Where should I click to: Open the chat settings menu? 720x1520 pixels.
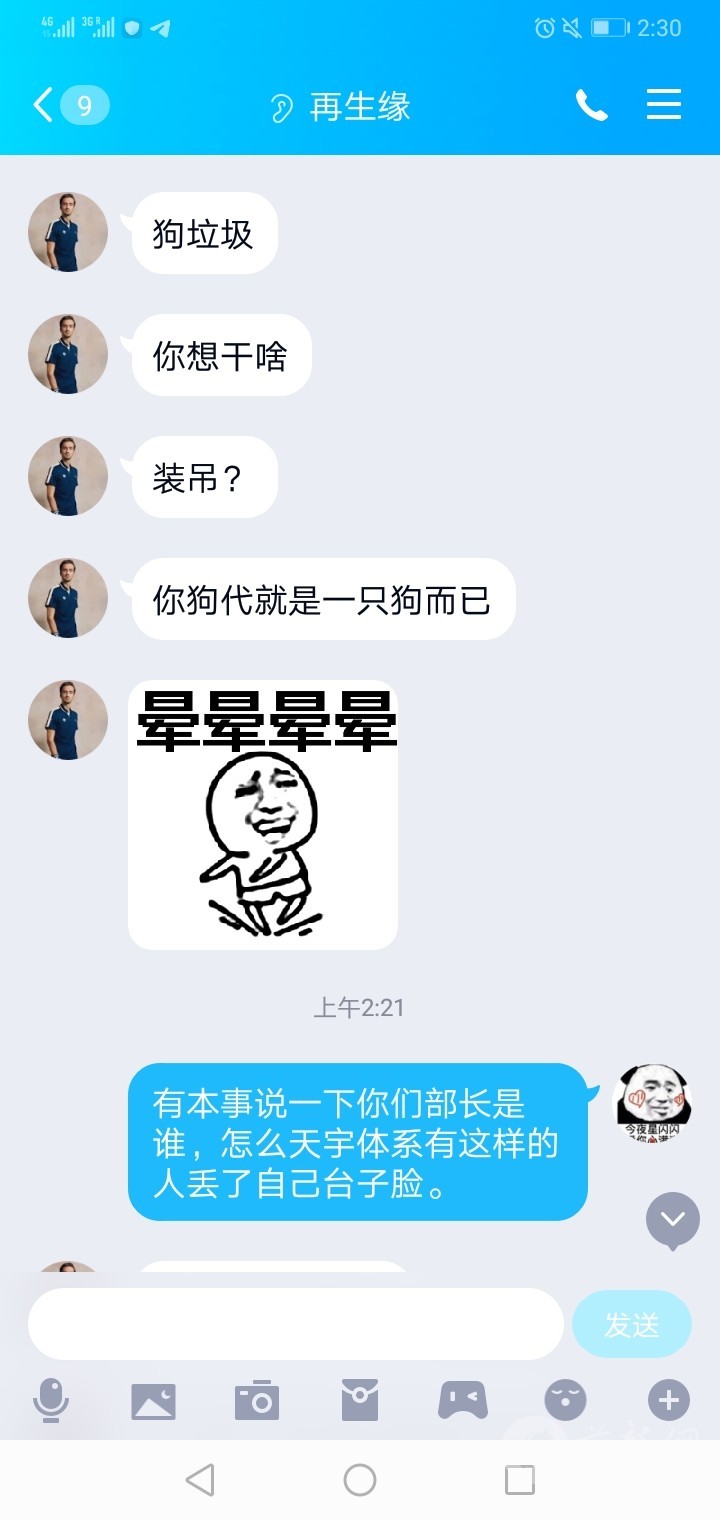coord(664,105)
